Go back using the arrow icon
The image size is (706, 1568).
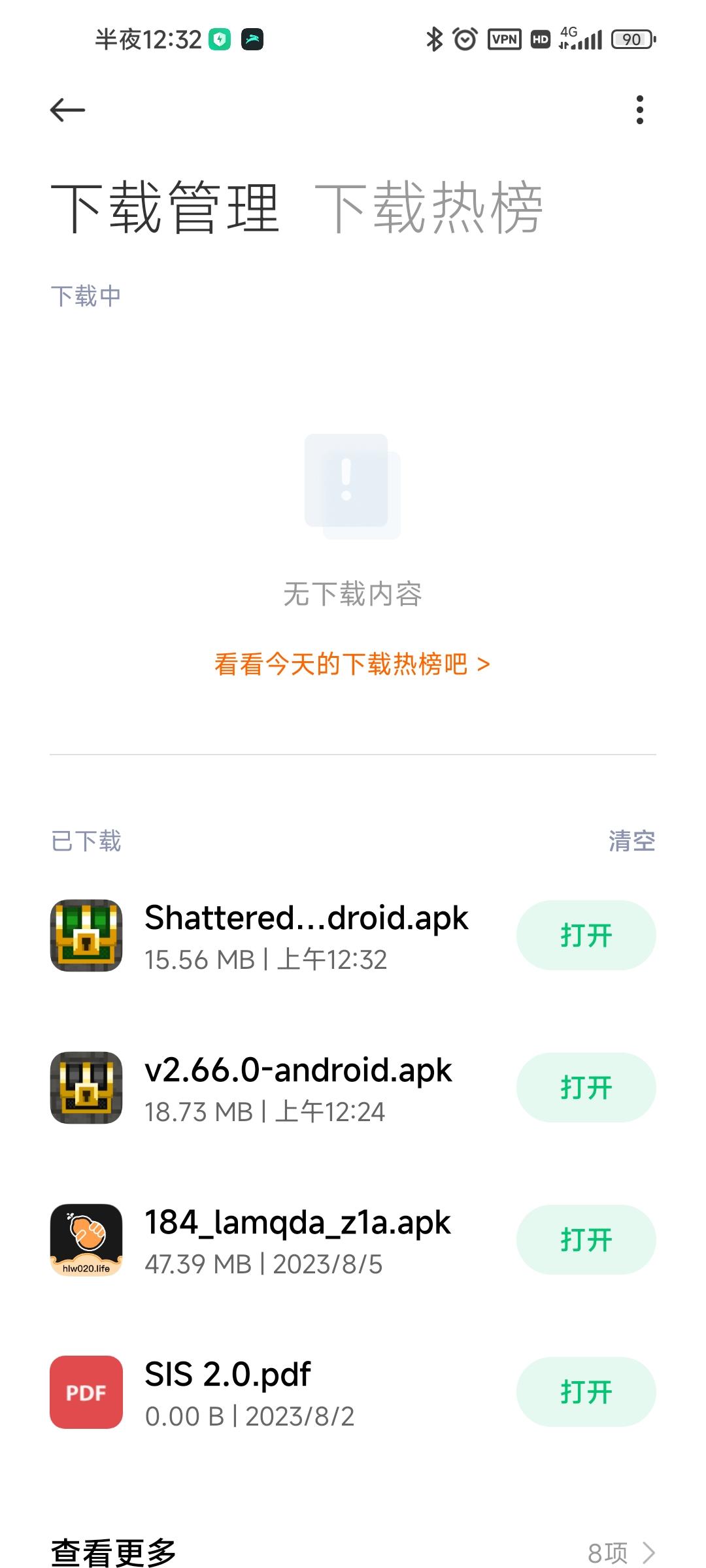tap(68, 110)
